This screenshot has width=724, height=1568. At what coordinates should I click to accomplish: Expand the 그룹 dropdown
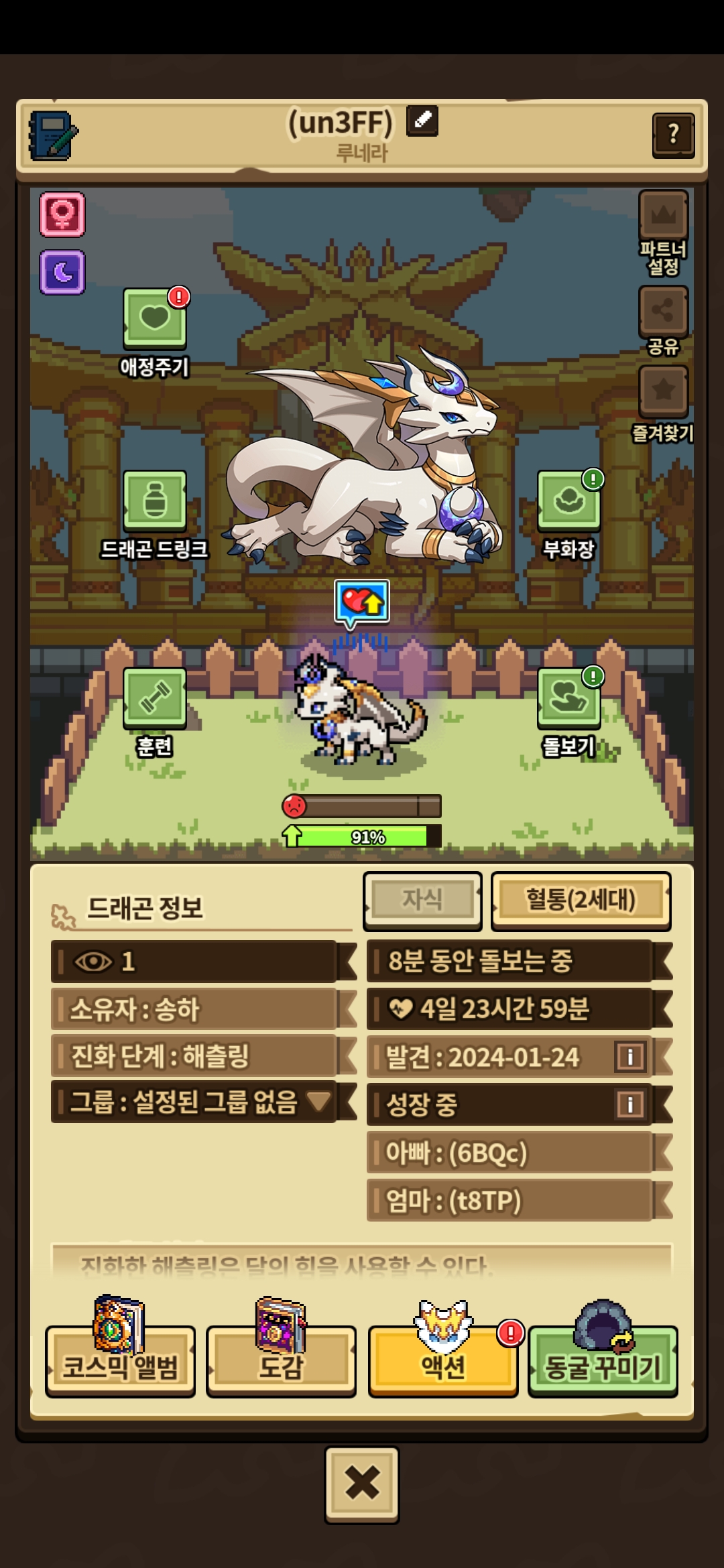(x=318, y=1100)
